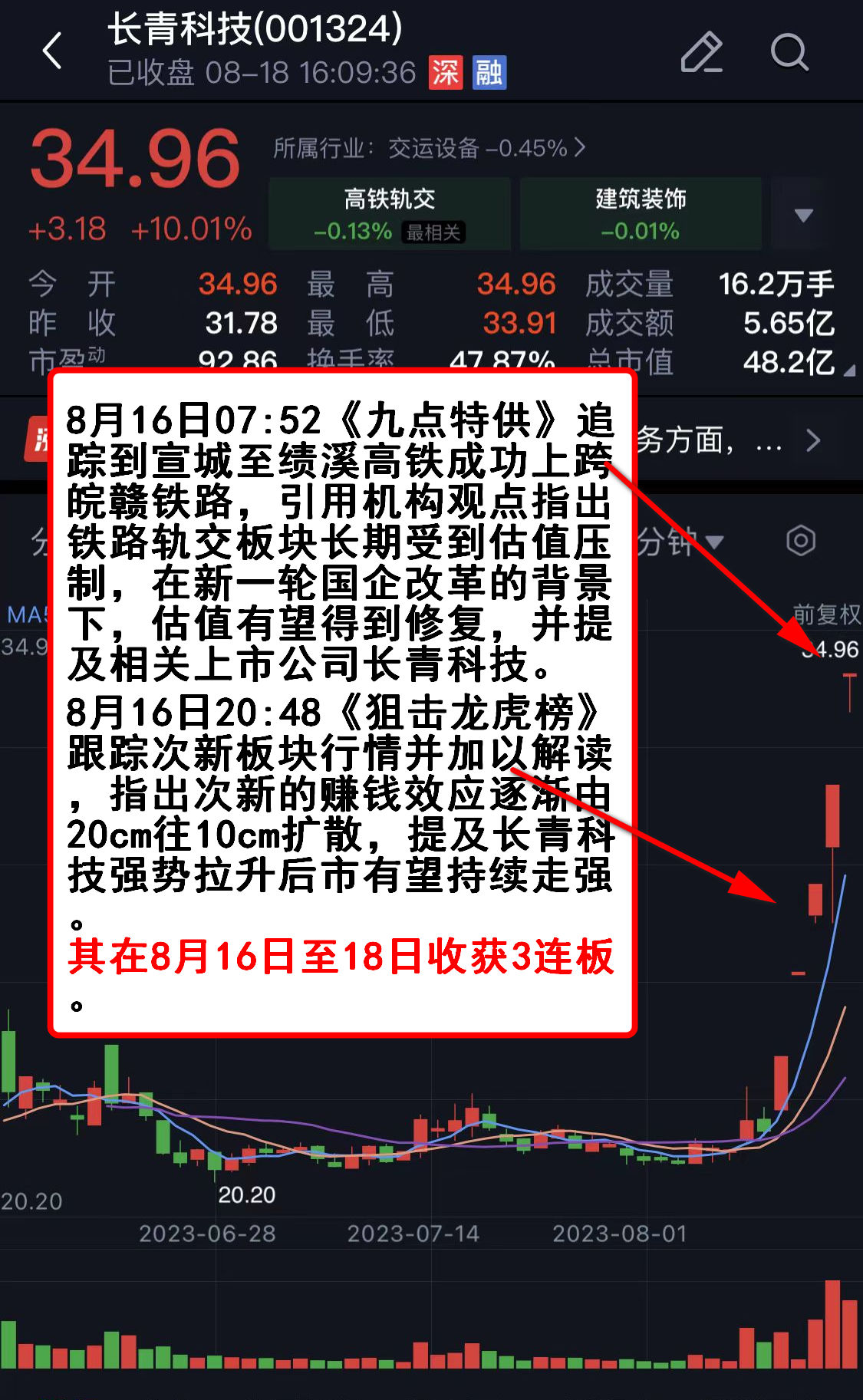
Task: Expand the related sectors dropdown arrow
Action: point(803,215)
